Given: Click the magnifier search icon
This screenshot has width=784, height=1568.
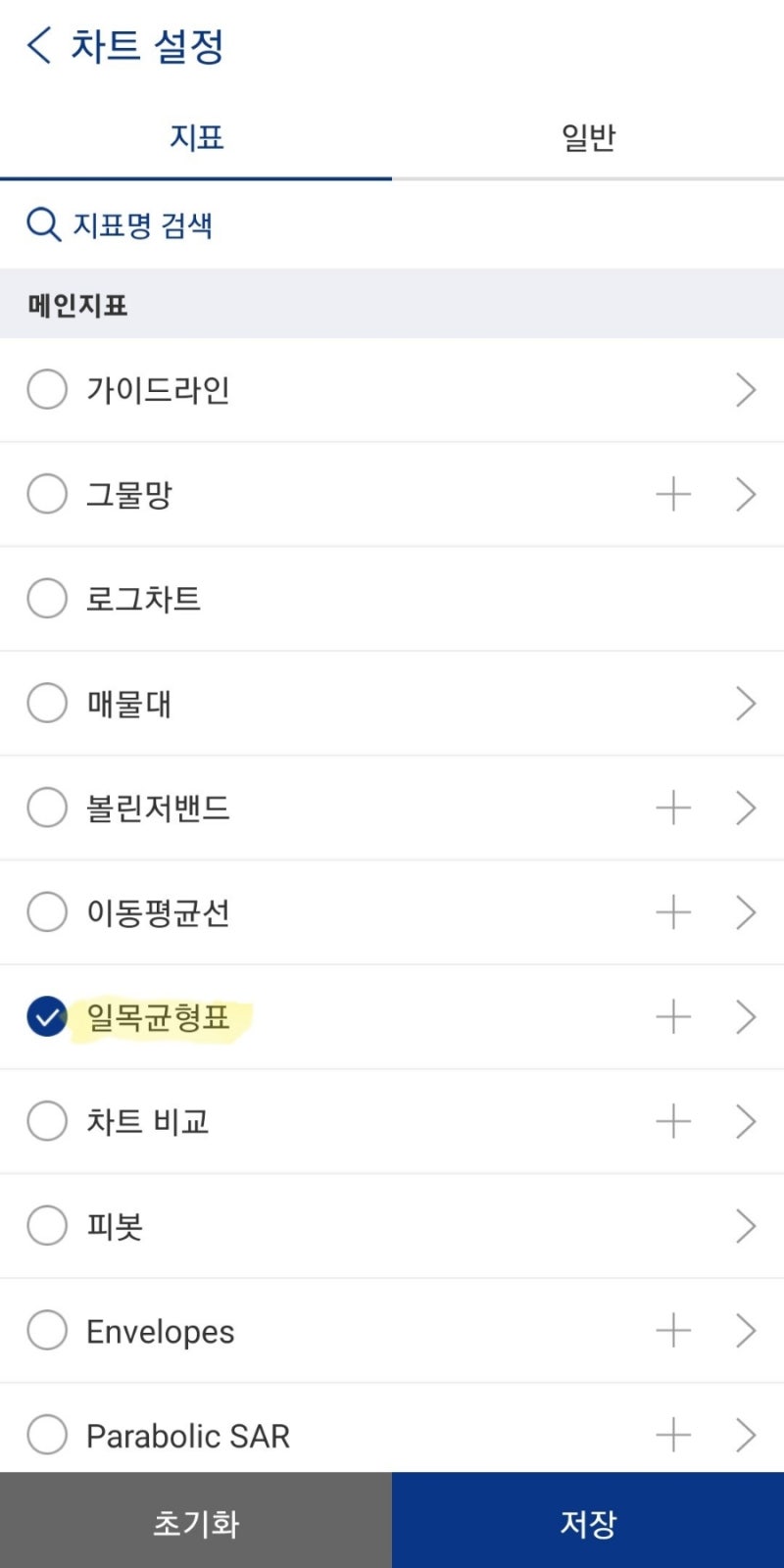Looking at the screenshot, I should click(x=43, y=224).
